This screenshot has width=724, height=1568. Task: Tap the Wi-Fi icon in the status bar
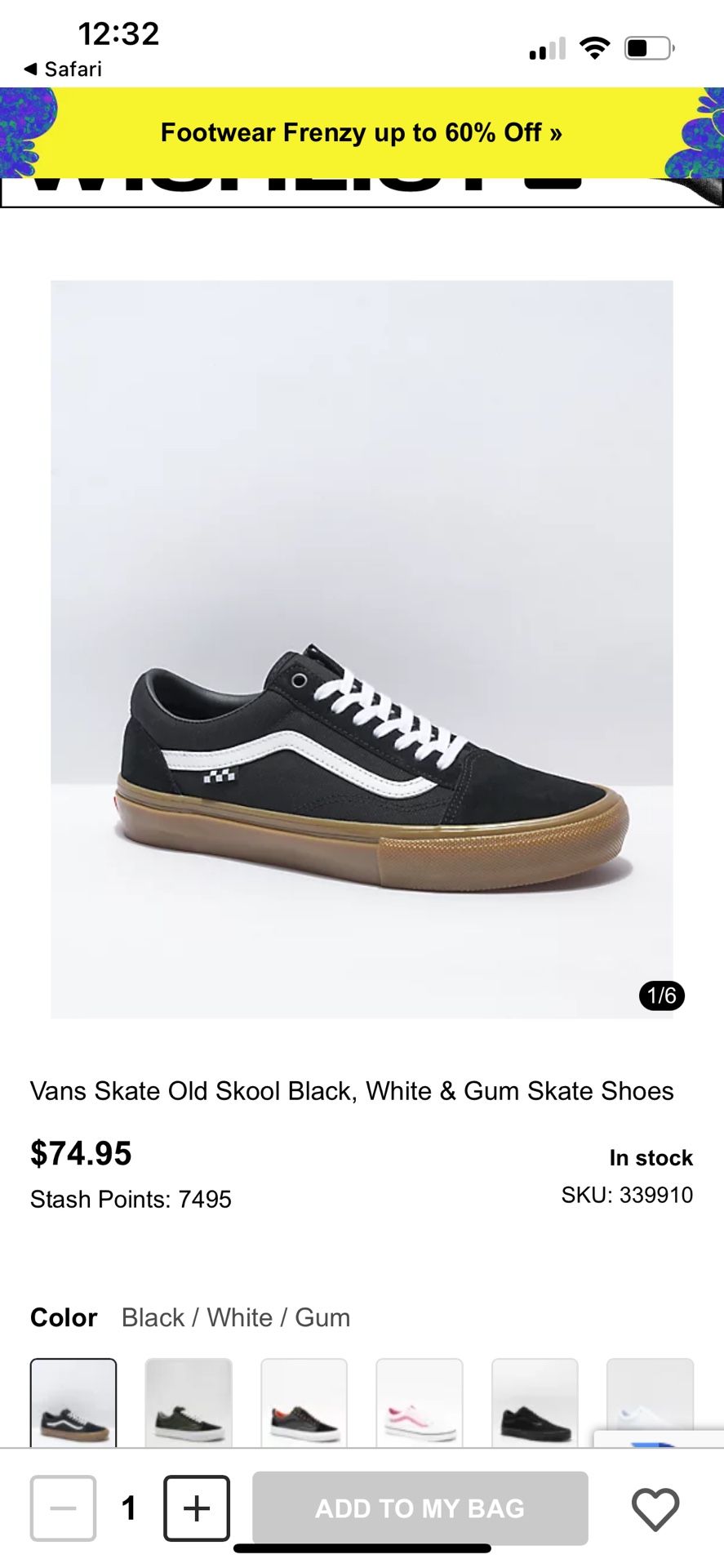coord(597,48)
